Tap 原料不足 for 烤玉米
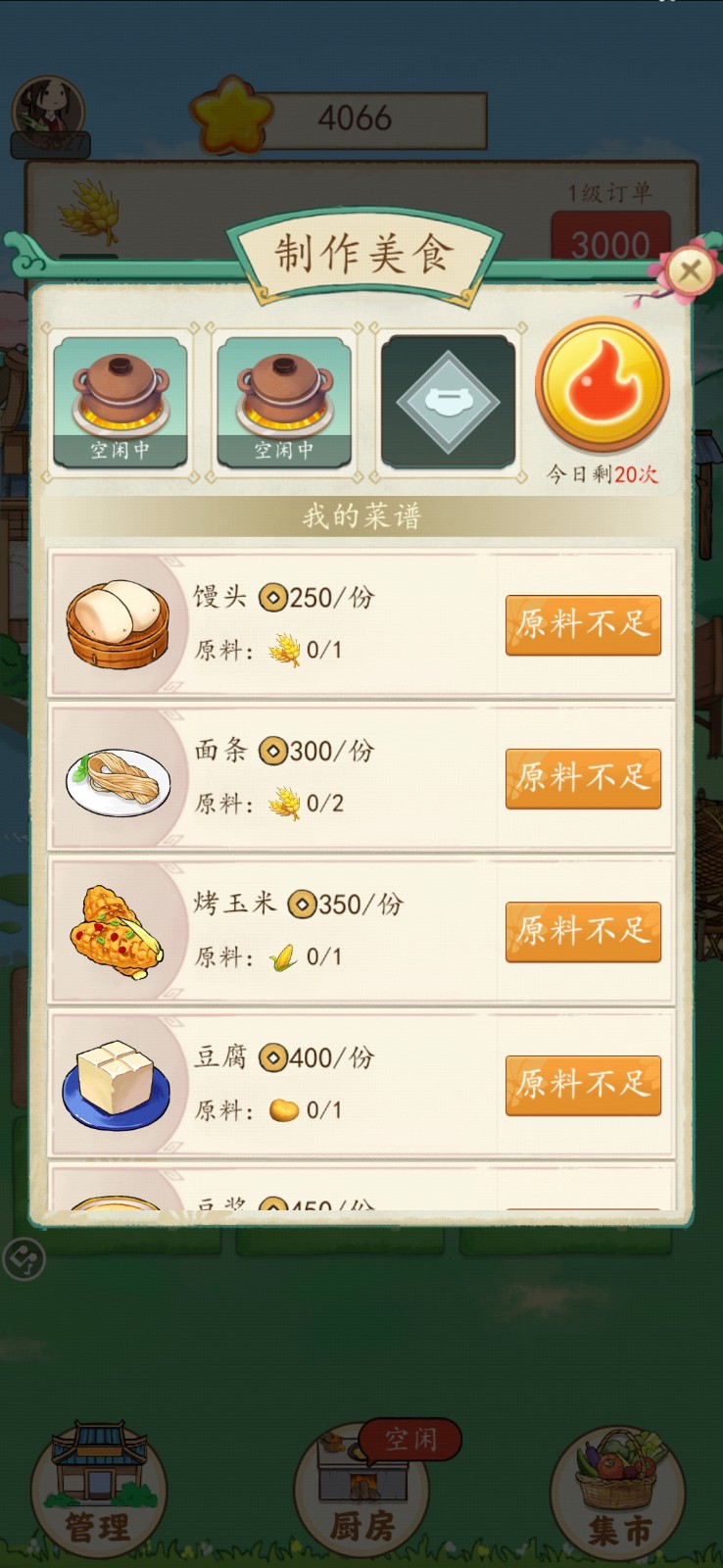The image size is (723, 1568). (583, 931)
